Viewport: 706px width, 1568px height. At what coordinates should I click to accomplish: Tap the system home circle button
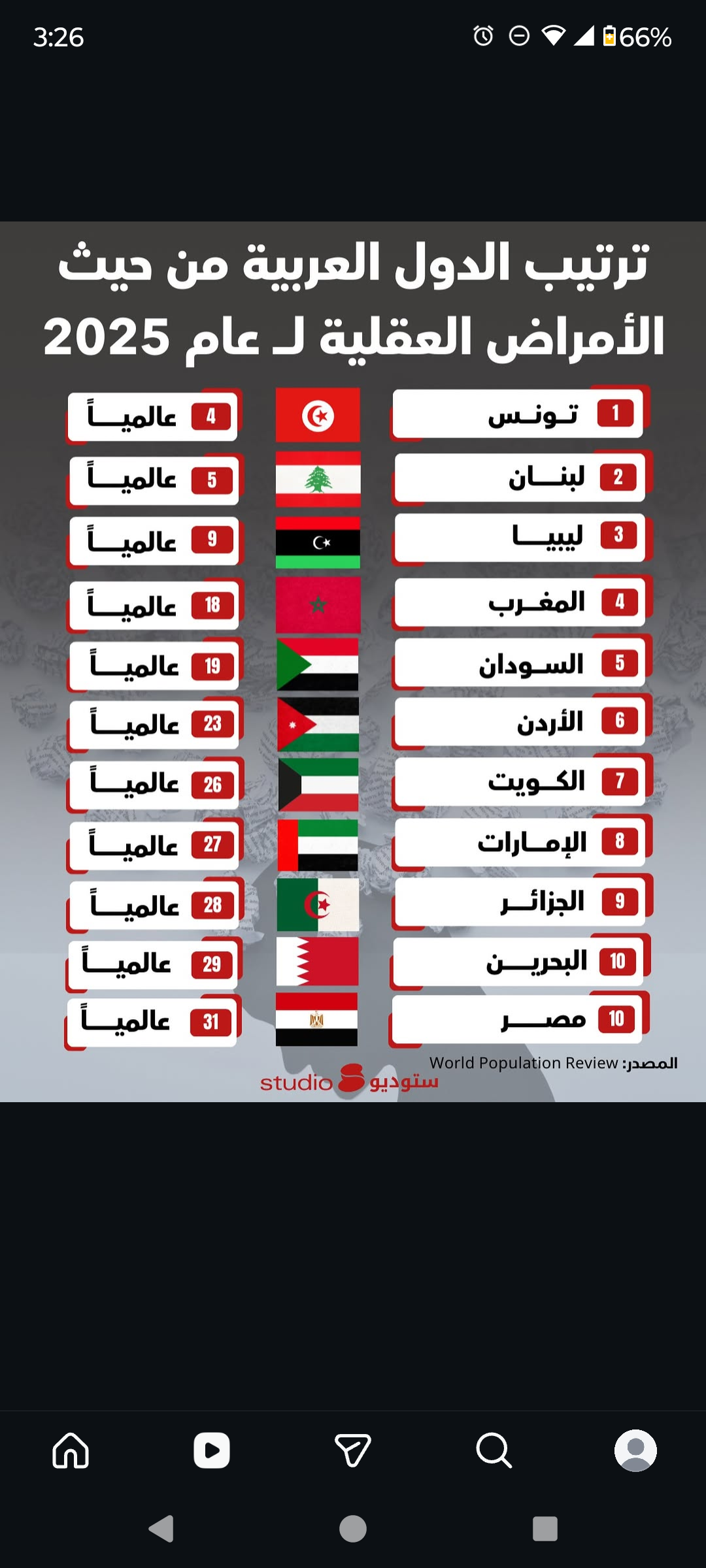(x=353, y=1529)
